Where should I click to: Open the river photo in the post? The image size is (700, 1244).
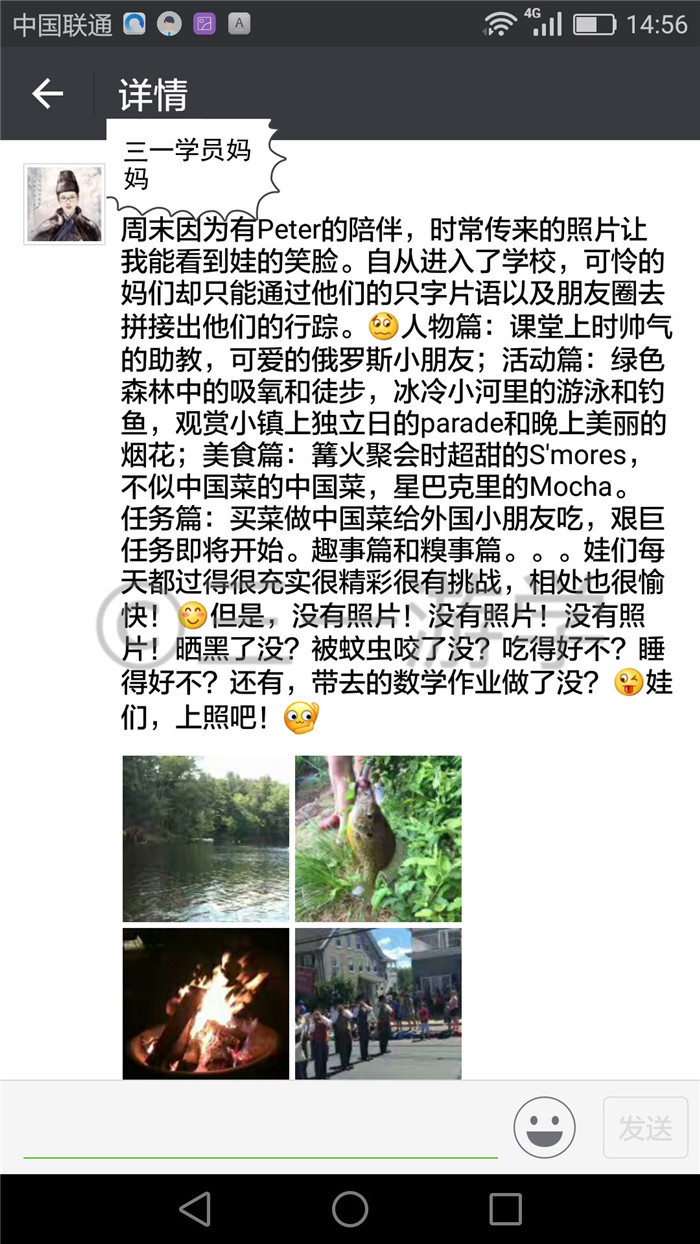[206, 838]
